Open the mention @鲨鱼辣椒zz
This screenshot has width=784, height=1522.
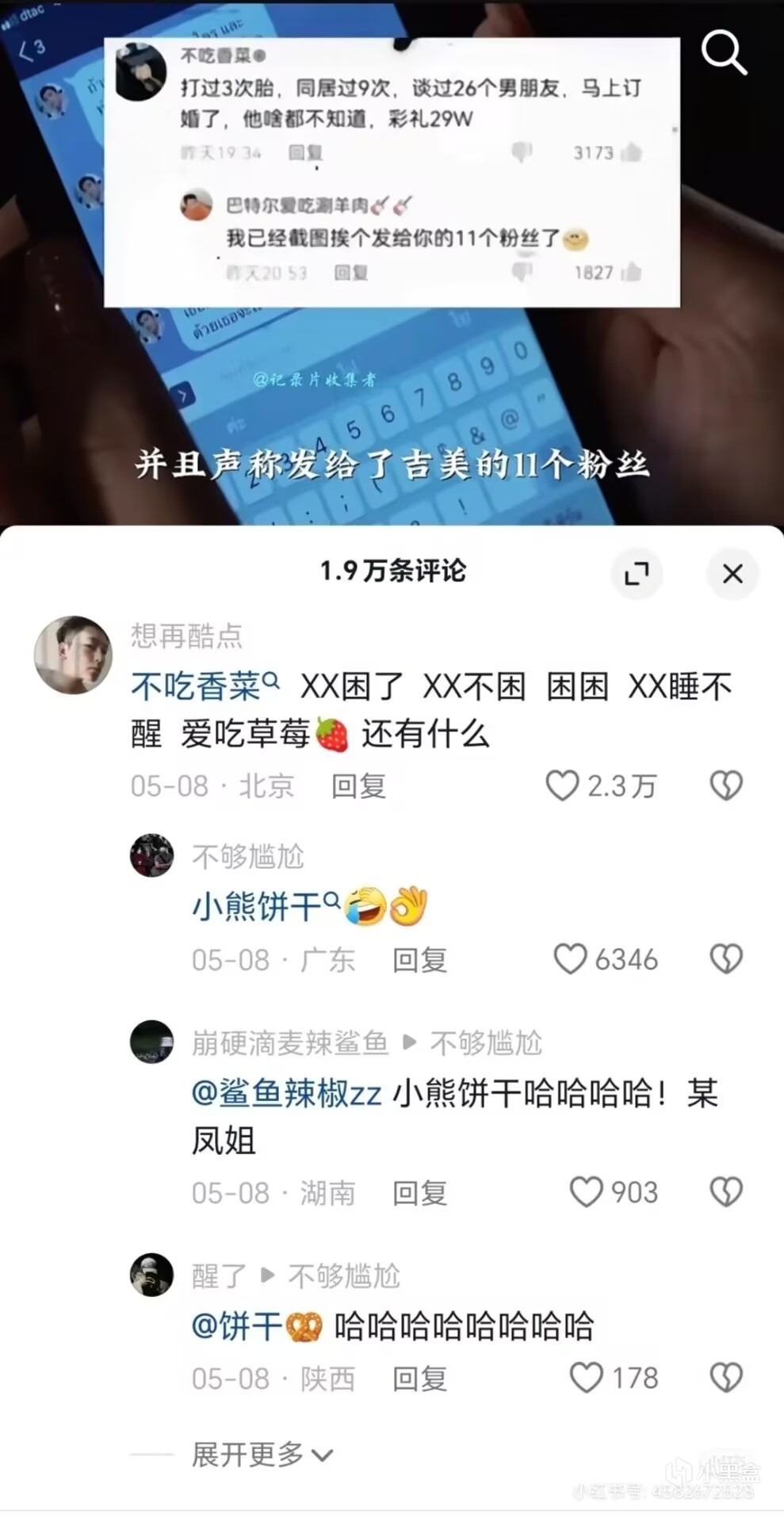[286, 1094]
